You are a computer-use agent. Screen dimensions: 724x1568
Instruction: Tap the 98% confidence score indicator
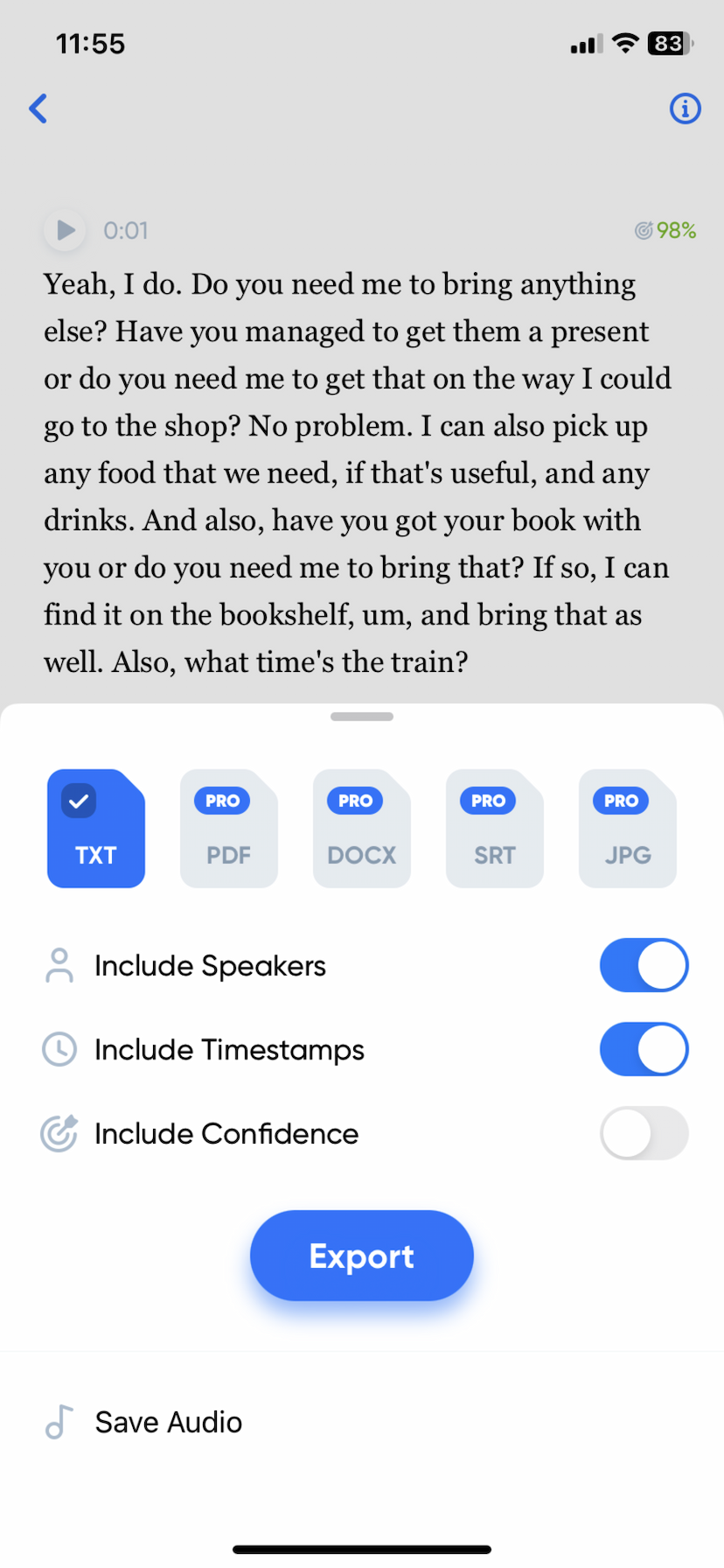coord(666,230)
